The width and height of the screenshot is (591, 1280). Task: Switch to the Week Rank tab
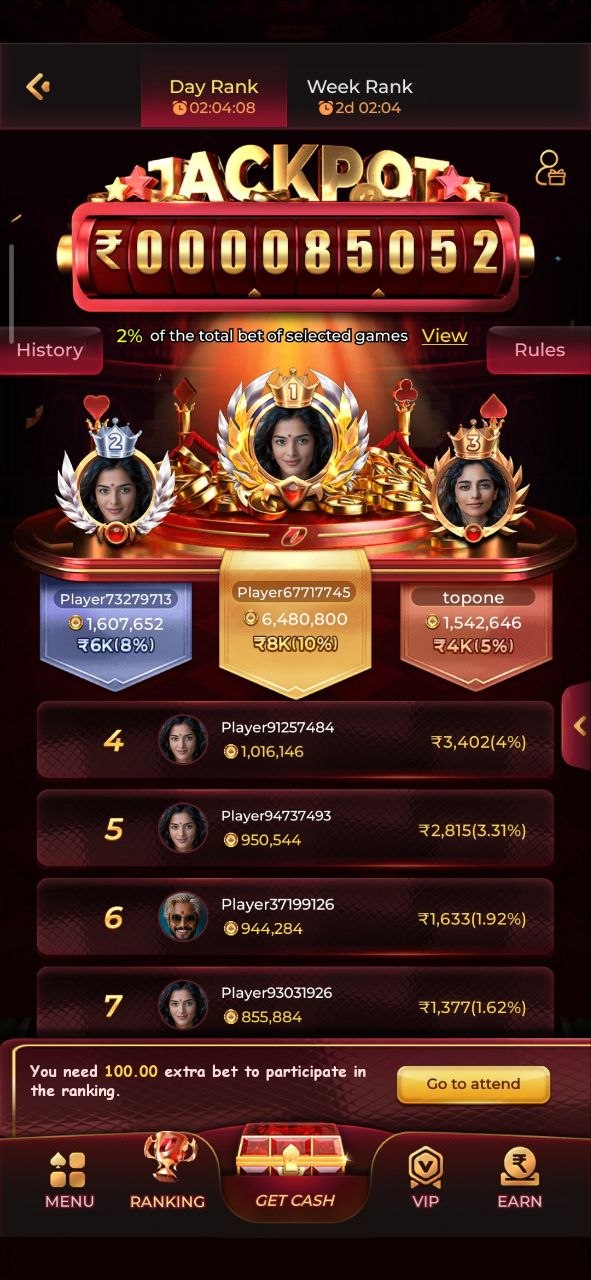click(x=359, y=96)
